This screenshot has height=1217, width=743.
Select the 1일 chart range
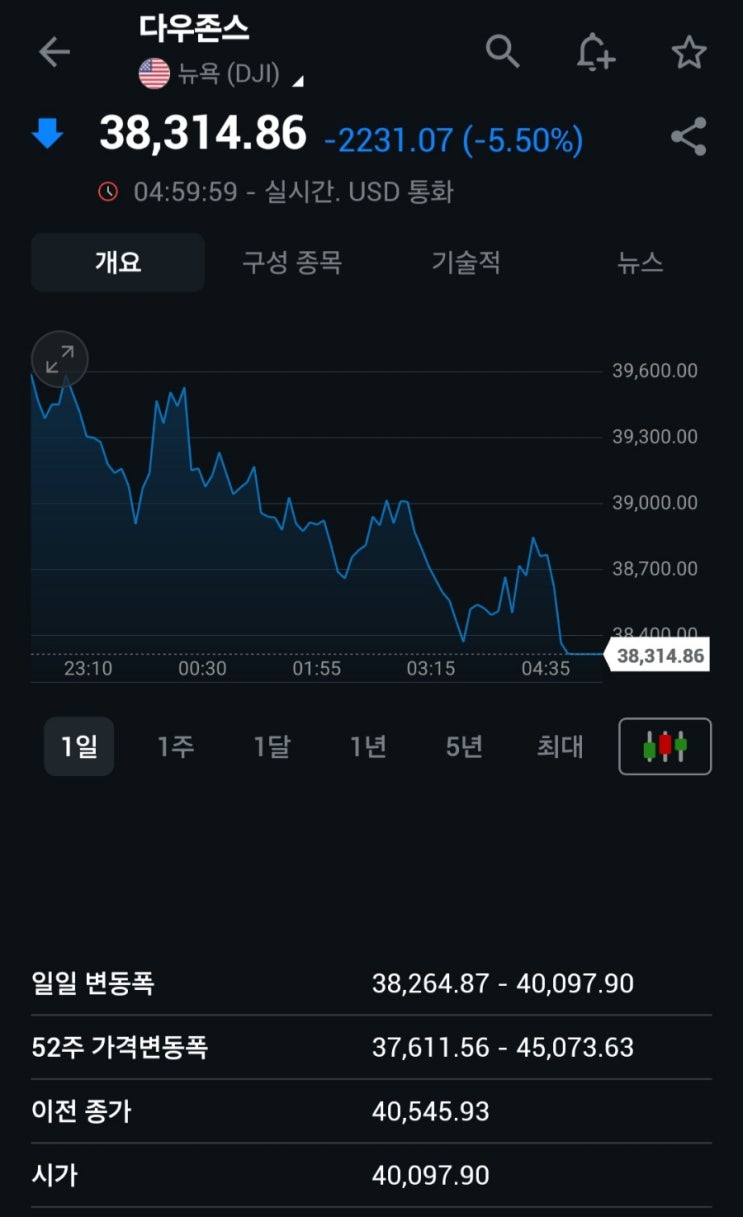point(79,747)
